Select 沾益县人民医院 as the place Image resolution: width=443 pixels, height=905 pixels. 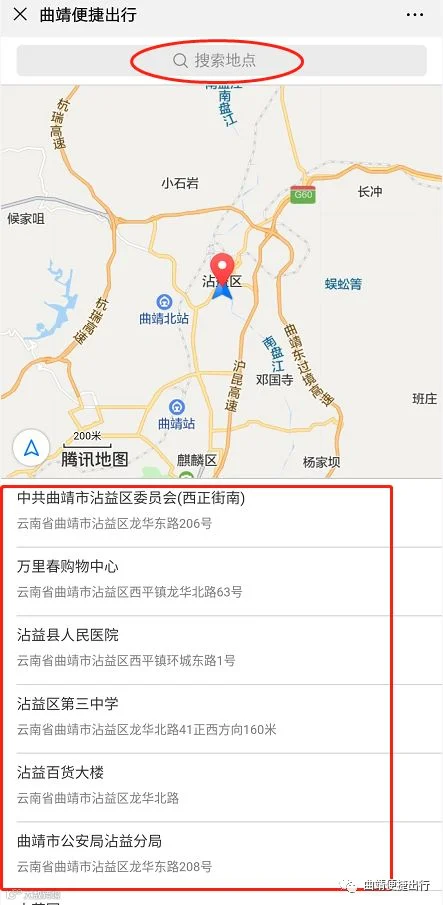coord(222,650)
